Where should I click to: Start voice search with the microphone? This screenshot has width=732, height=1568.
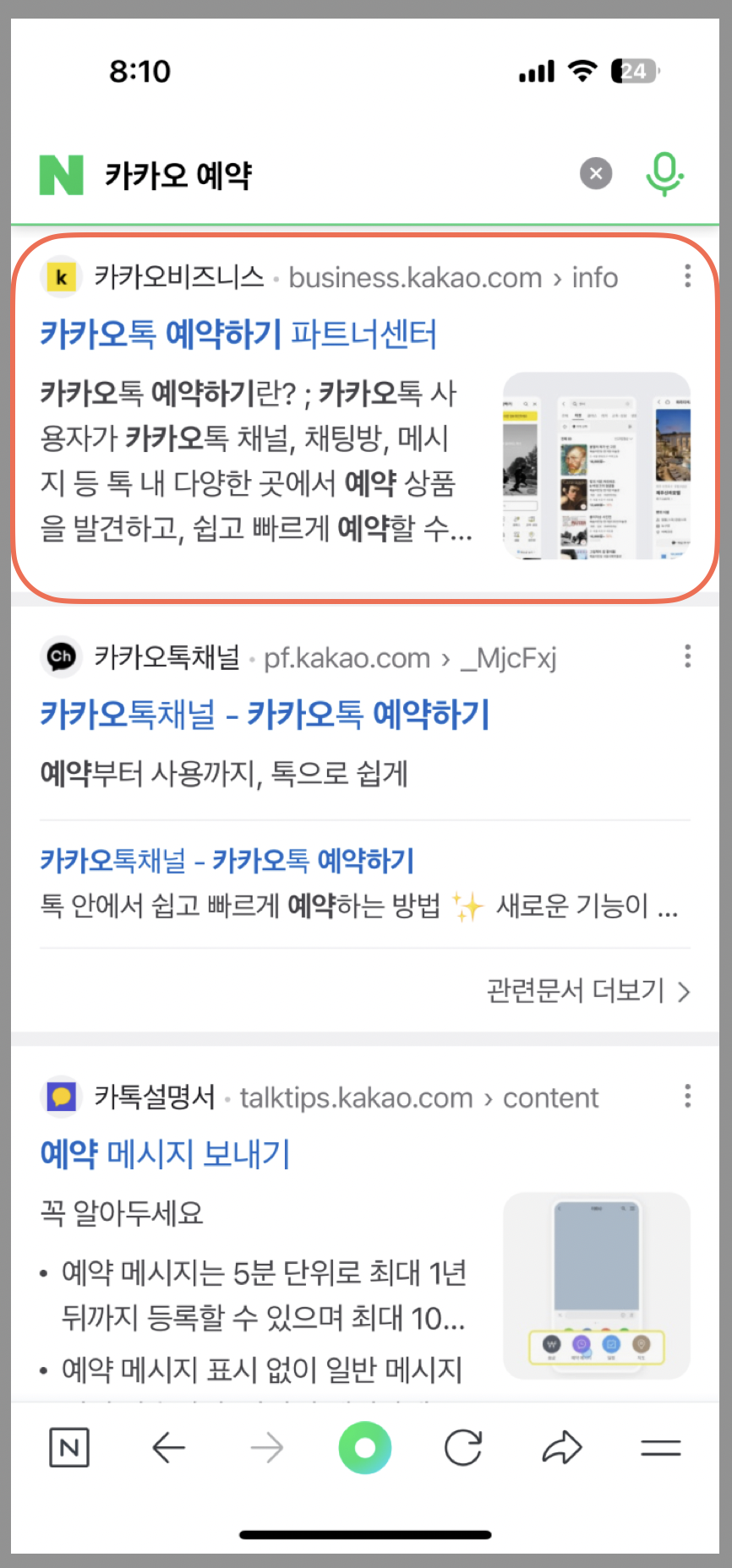tap(664, 174)
